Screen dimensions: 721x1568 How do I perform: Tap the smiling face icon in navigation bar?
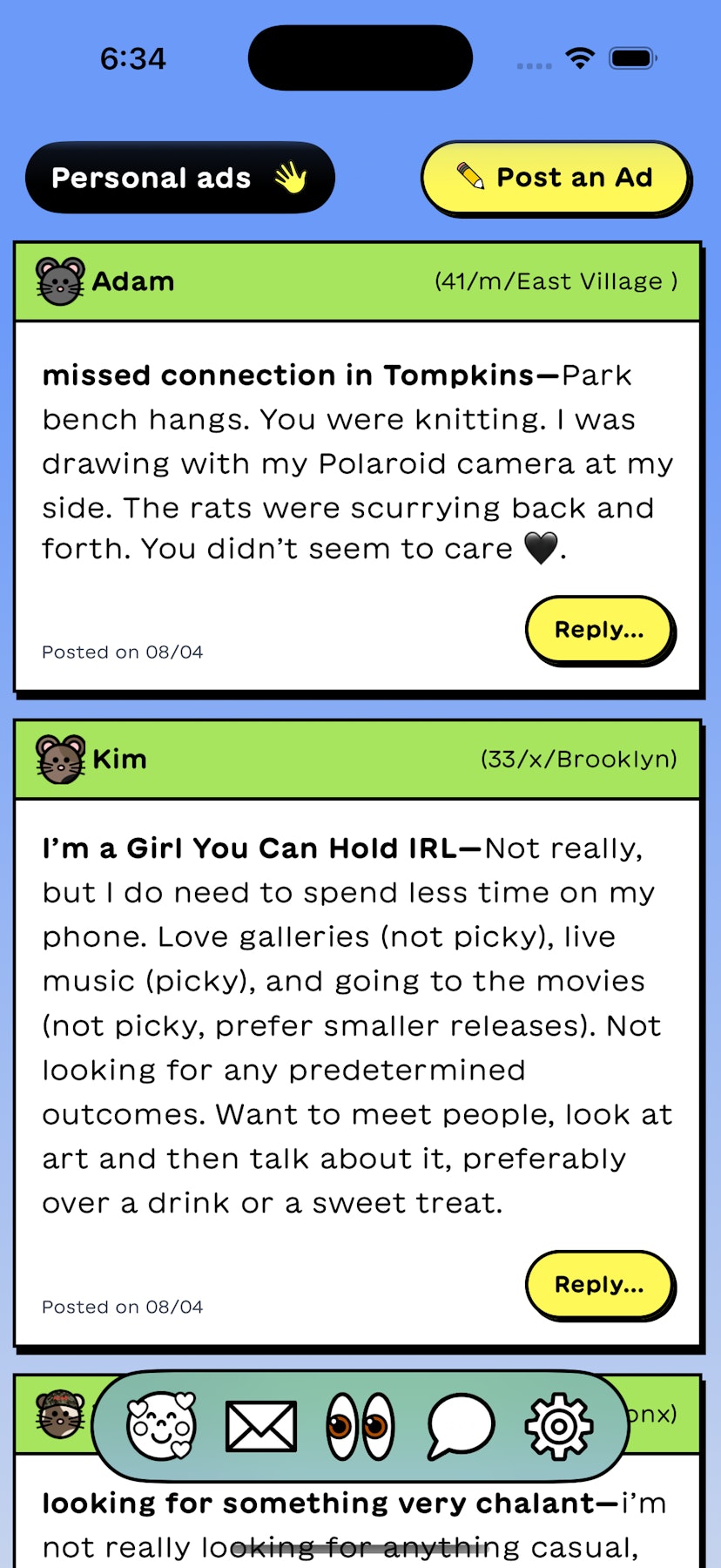(161, 1425)
